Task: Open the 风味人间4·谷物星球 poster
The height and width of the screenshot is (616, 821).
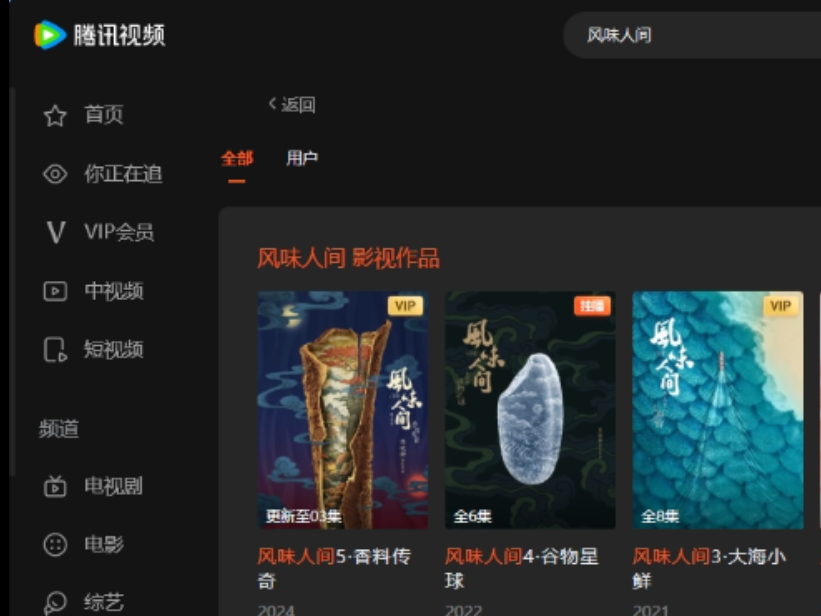Action: pos(530,410)
